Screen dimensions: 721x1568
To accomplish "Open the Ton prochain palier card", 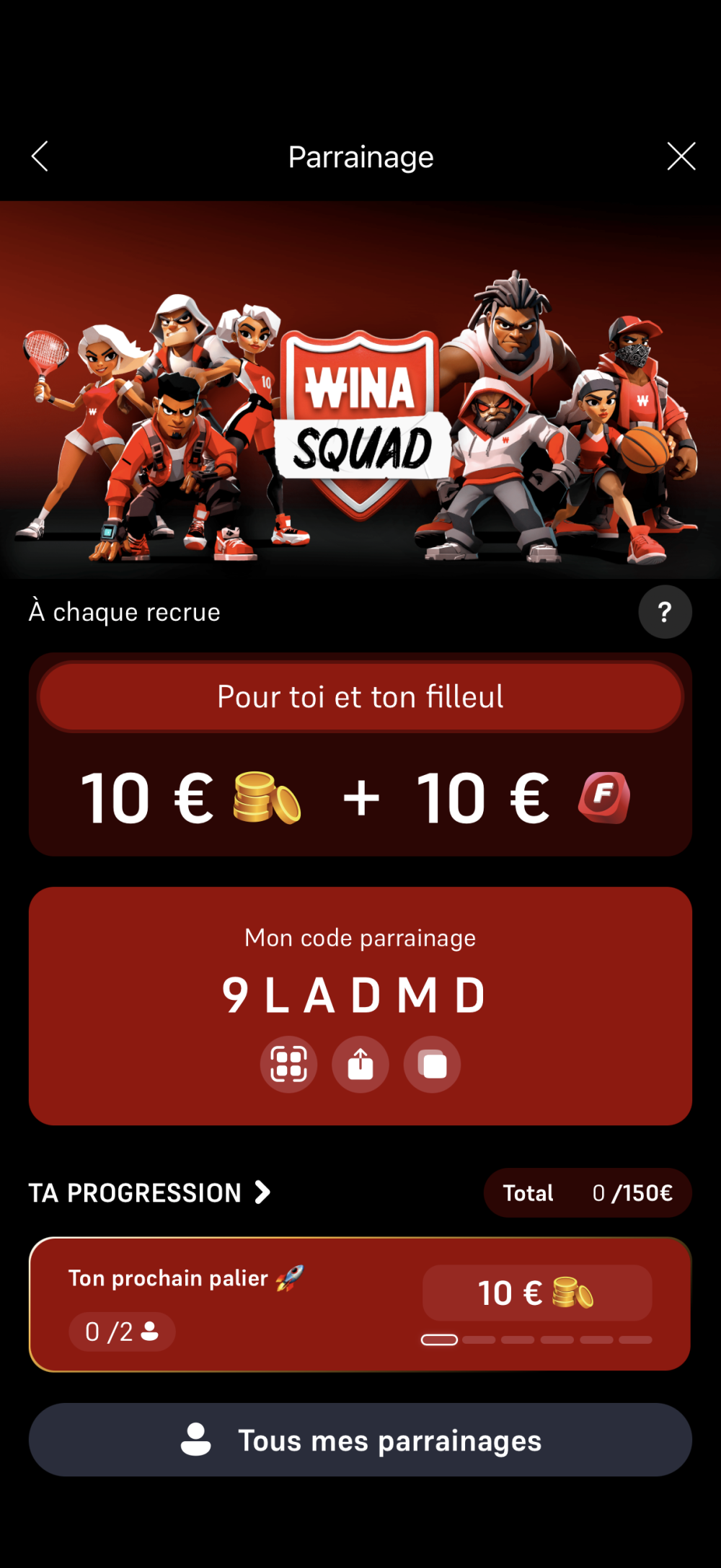I will (360, 1304).
